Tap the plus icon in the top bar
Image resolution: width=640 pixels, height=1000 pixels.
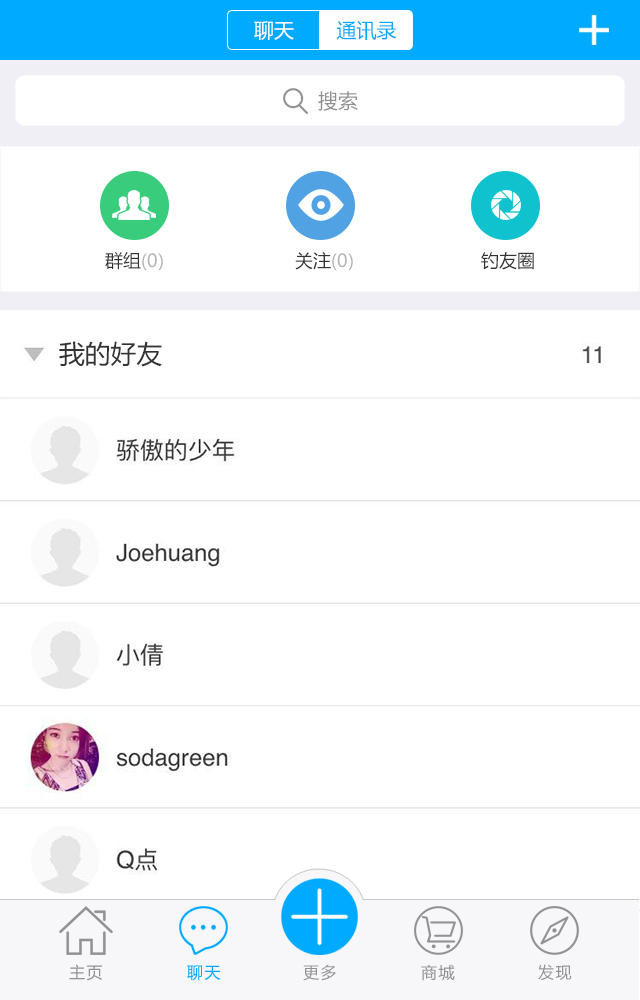pyautogui.click(x=593, y=30)
